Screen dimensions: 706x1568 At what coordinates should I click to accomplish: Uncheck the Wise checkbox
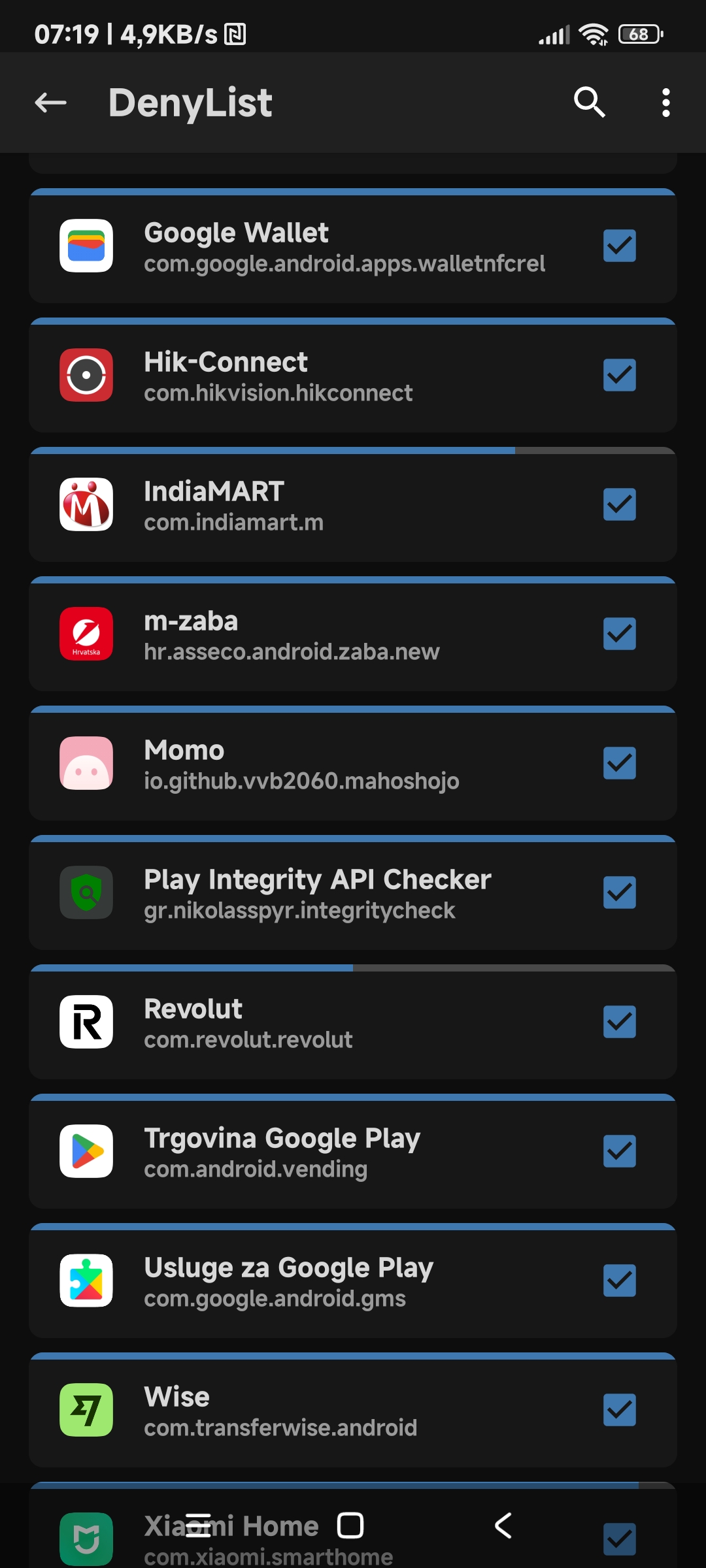[619, 1410]
